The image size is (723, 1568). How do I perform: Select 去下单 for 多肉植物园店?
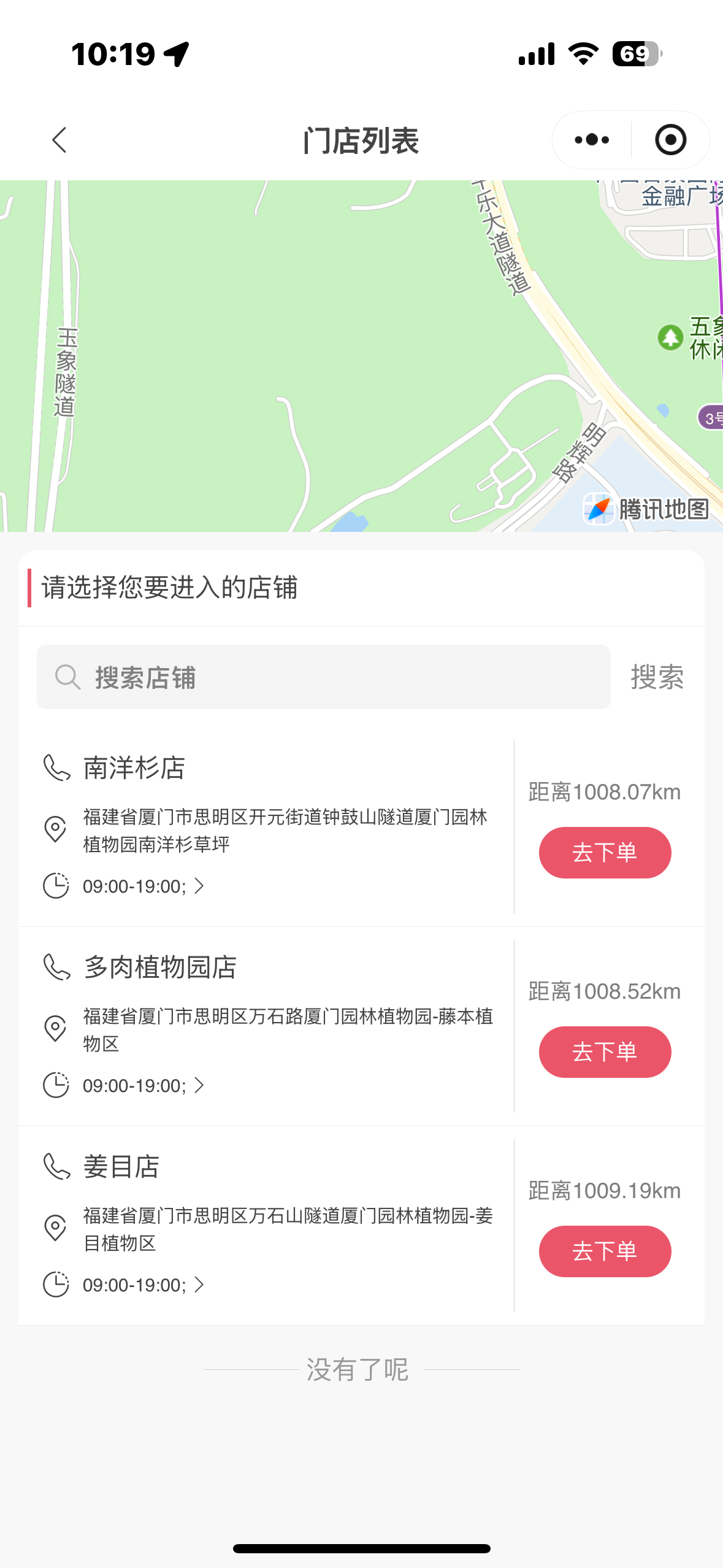(605, 1052)
